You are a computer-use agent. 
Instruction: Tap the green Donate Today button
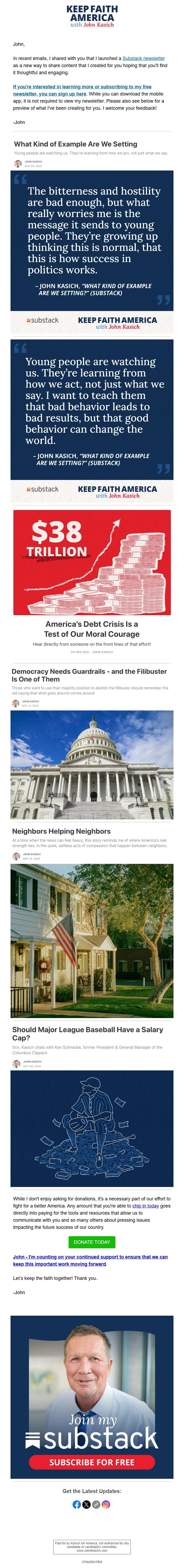(92, 1242)
